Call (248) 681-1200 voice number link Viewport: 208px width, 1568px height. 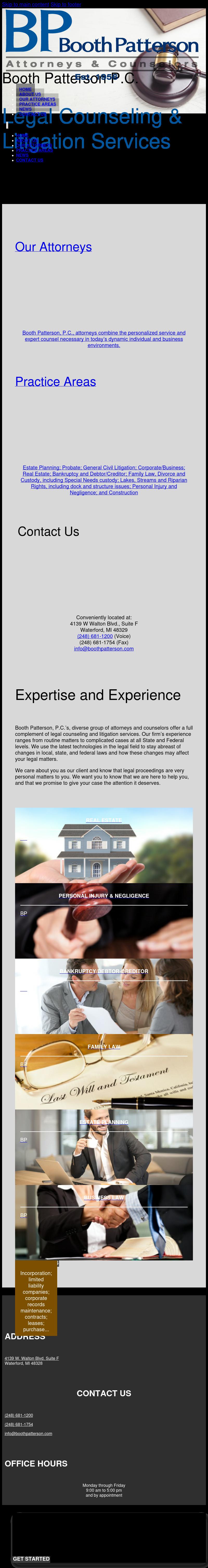pos(95,636)
